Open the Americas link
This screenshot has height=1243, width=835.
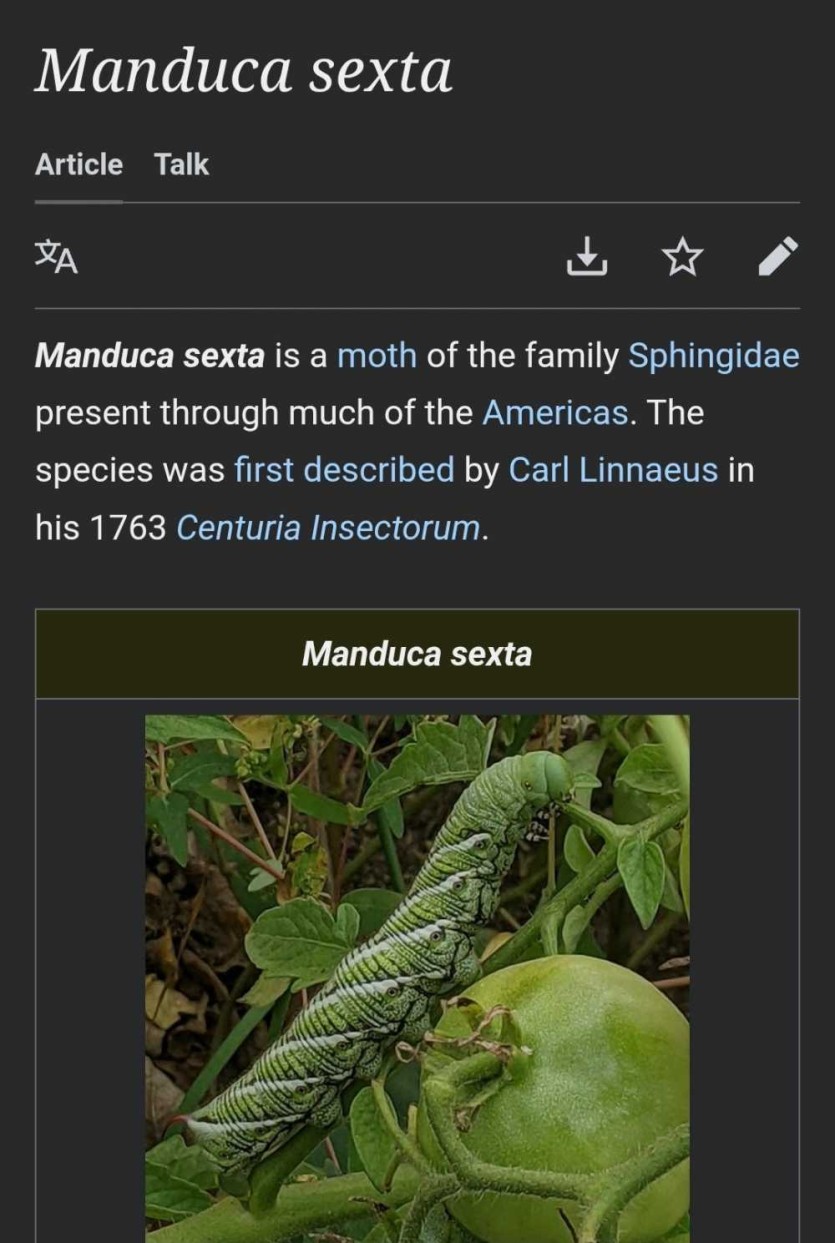pos(555,412)
